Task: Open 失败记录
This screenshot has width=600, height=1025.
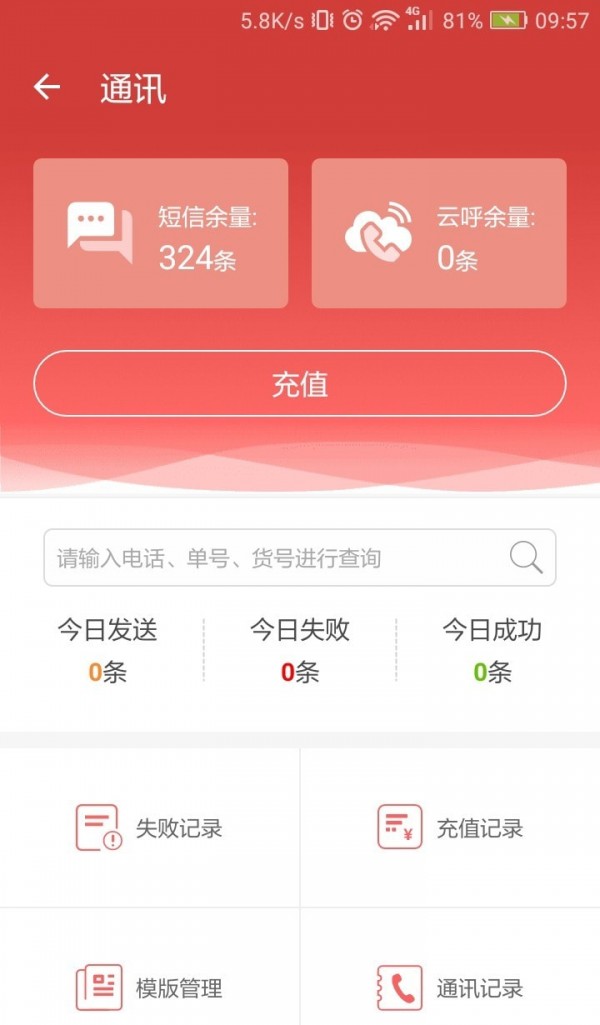Action: click(x=150, y=828)
